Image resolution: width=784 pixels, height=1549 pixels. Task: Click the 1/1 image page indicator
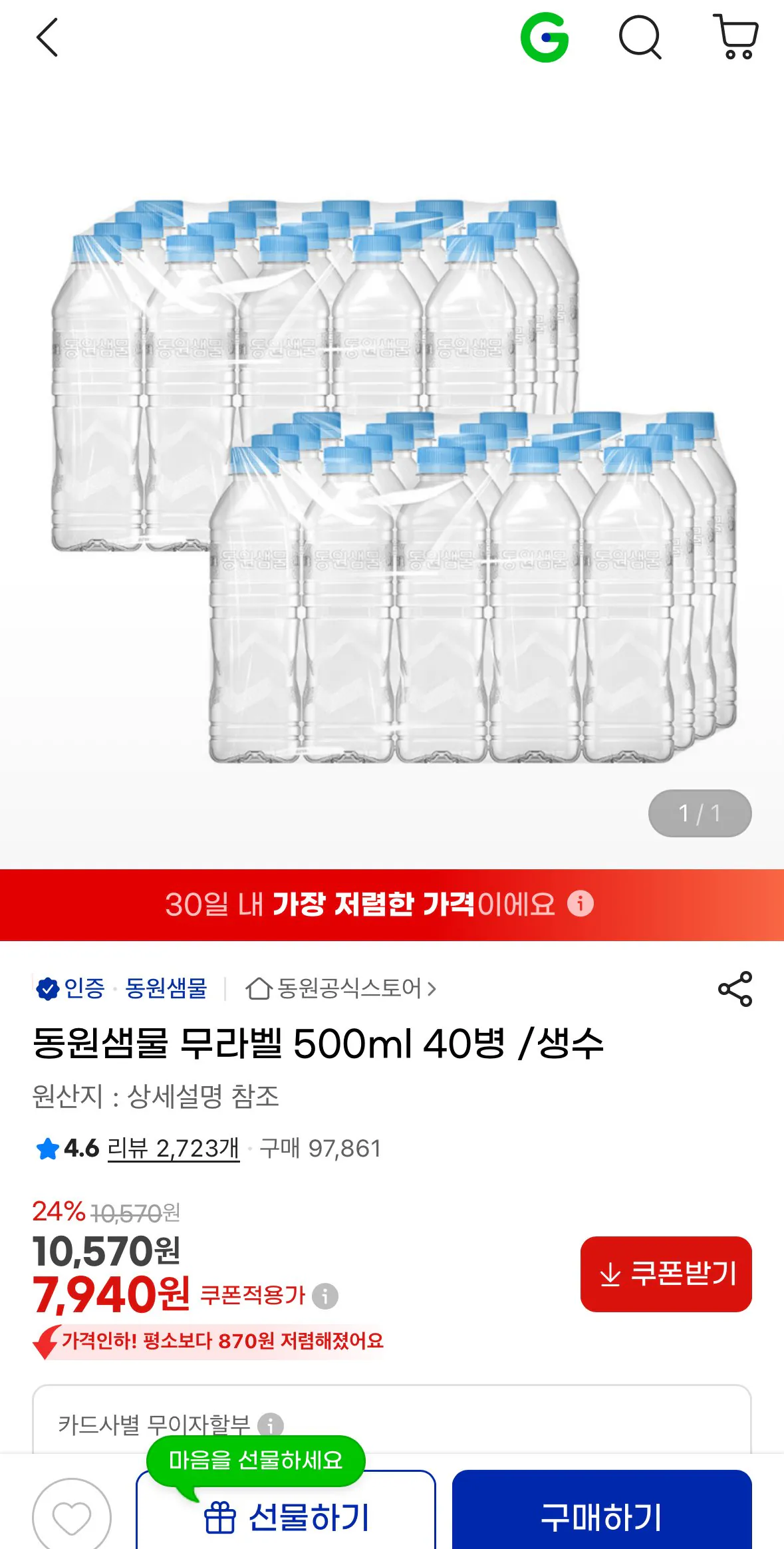coord(701,813)
